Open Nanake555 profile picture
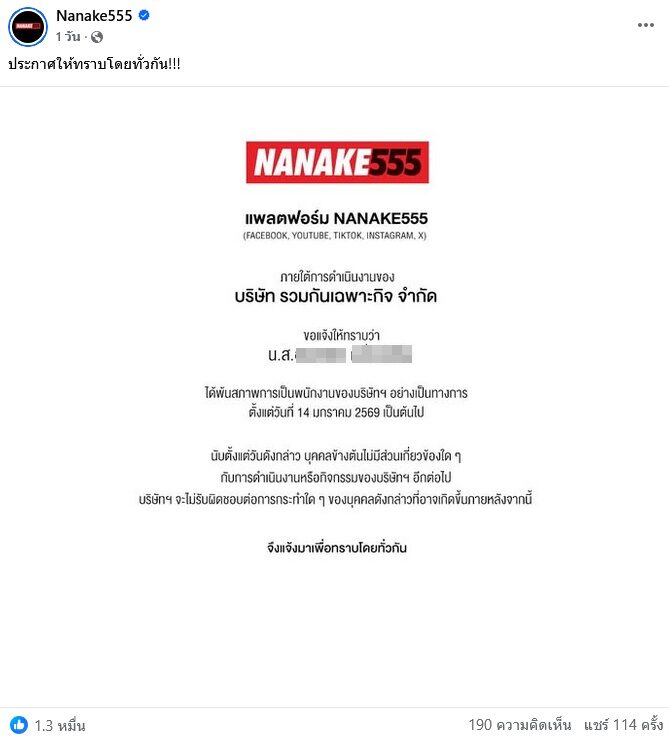Screen dimensions: 669x740 (x=28, y=26)
